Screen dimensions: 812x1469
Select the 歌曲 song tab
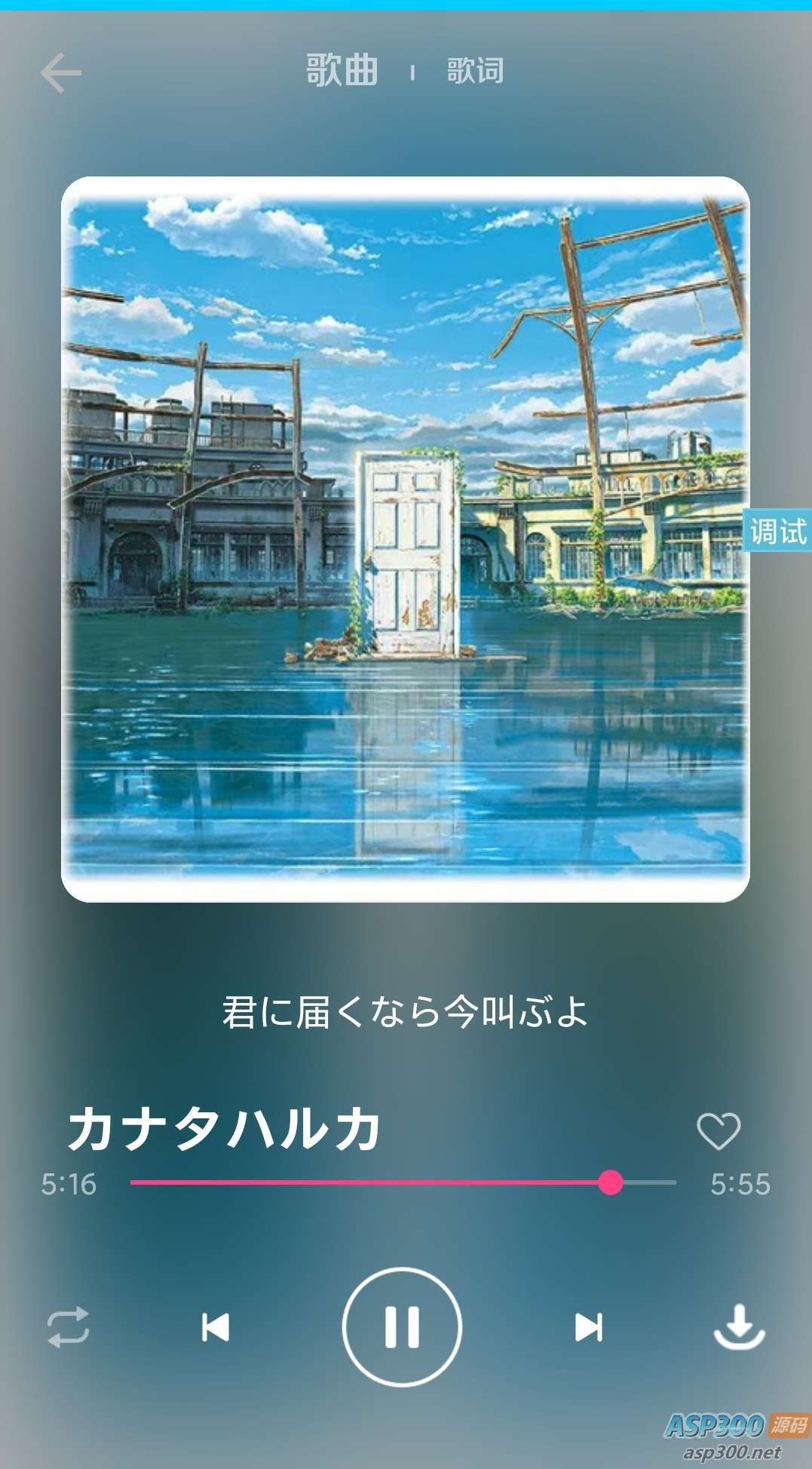(x=342, y=71)
